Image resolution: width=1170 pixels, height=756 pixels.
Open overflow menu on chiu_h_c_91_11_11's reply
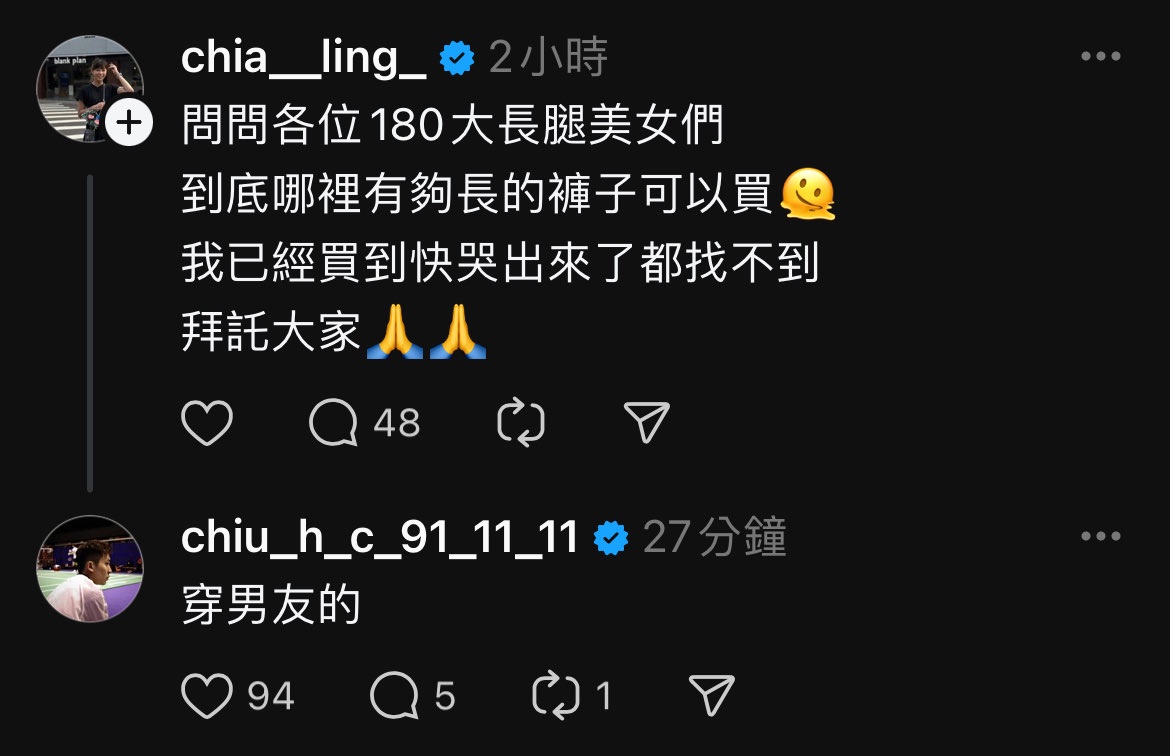1101,537
